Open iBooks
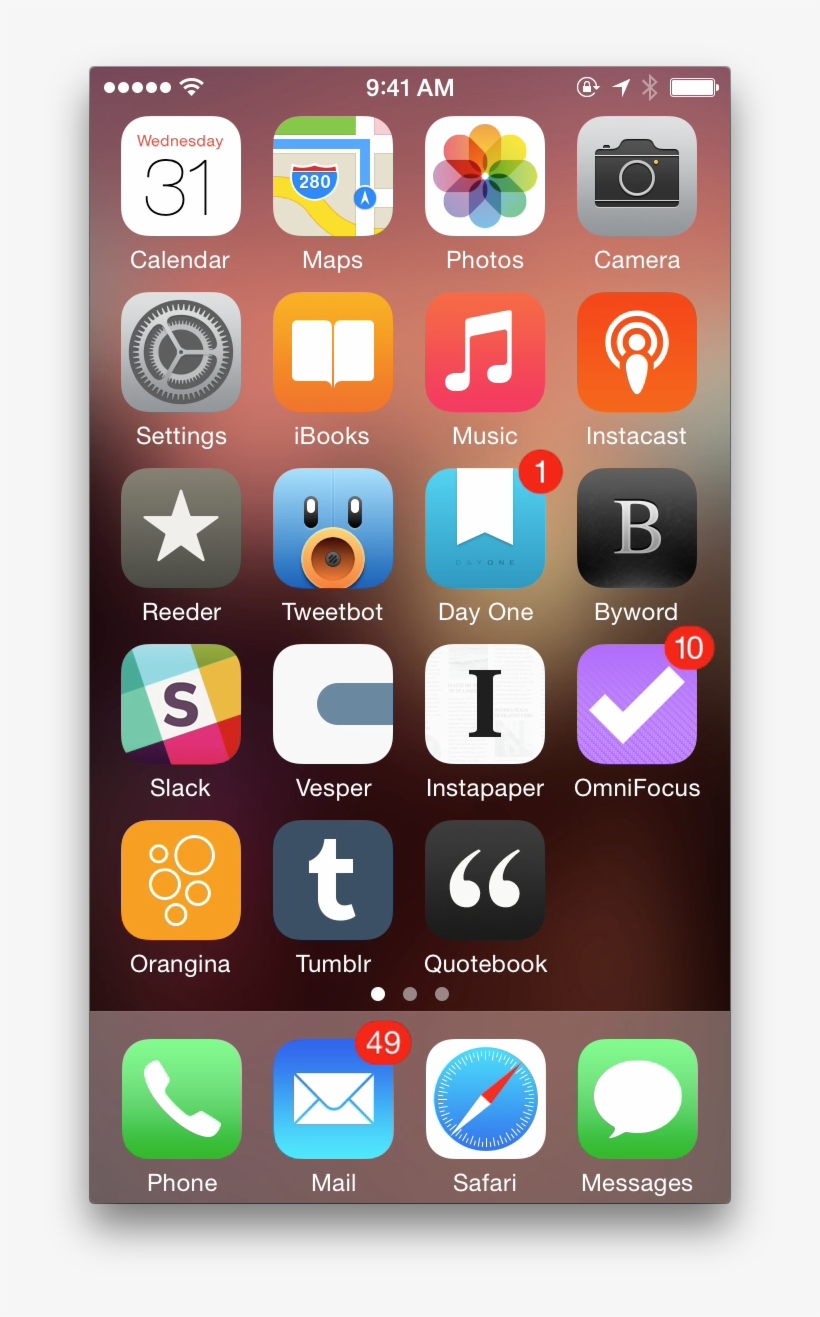 (x=333, y=352)
